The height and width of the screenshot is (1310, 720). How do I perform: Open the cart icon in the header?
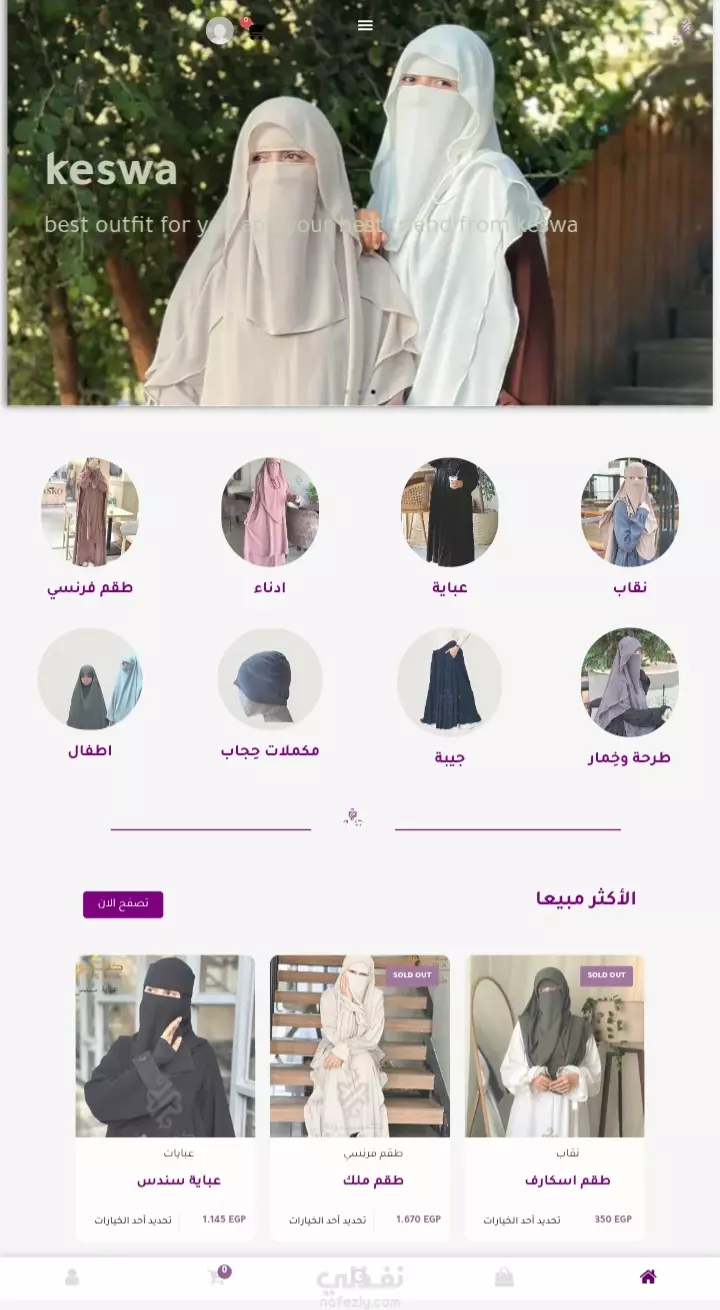(x=254, y=29)
